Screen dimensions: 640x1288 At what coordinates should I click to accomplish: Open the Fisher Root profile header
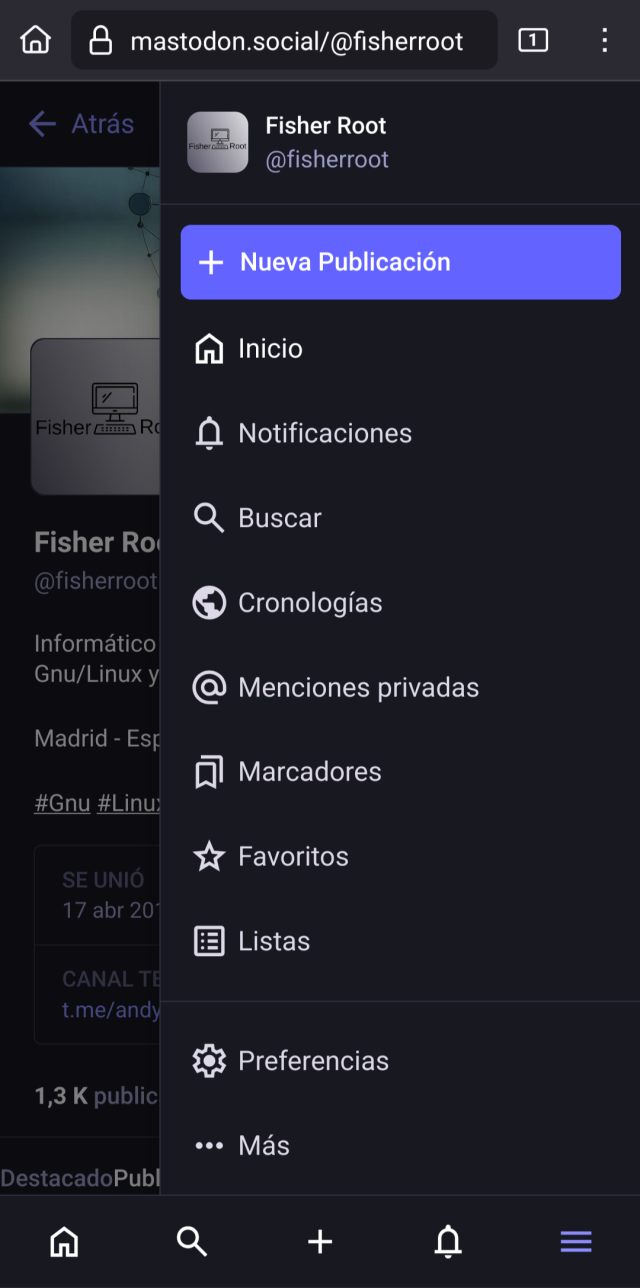coord(325,142)
